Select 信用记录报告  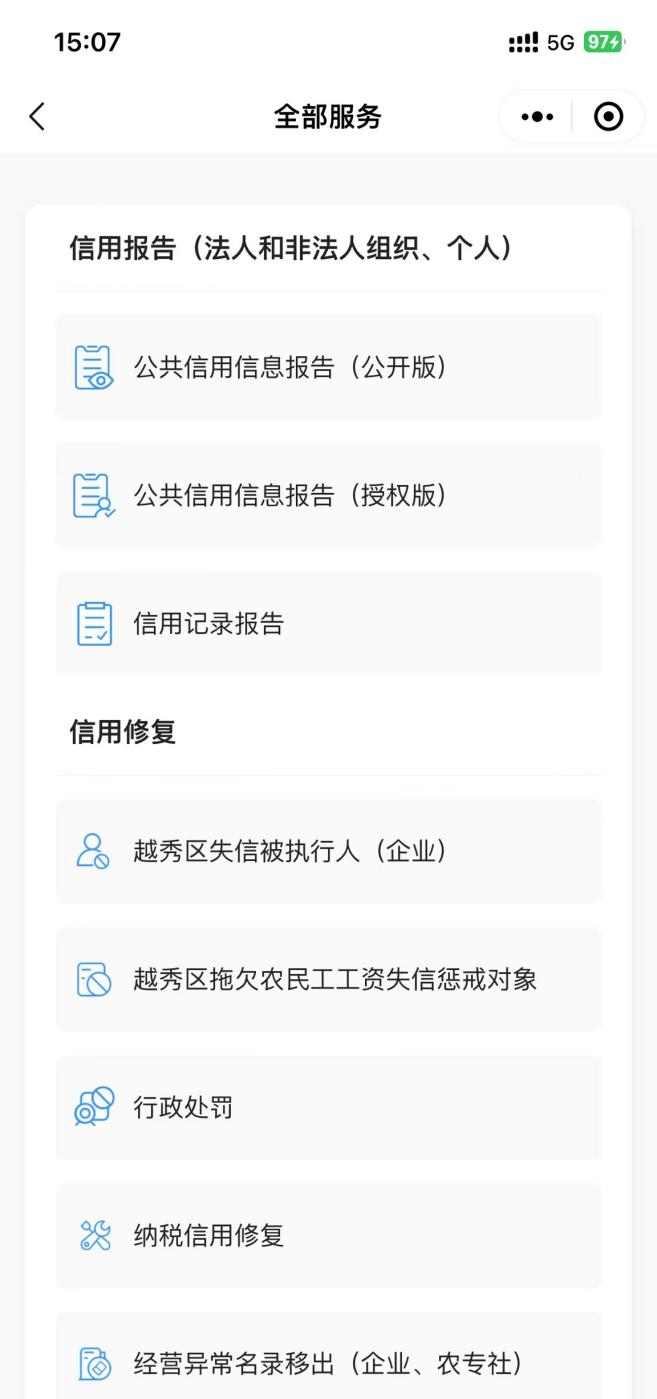(x=328, y=623)
